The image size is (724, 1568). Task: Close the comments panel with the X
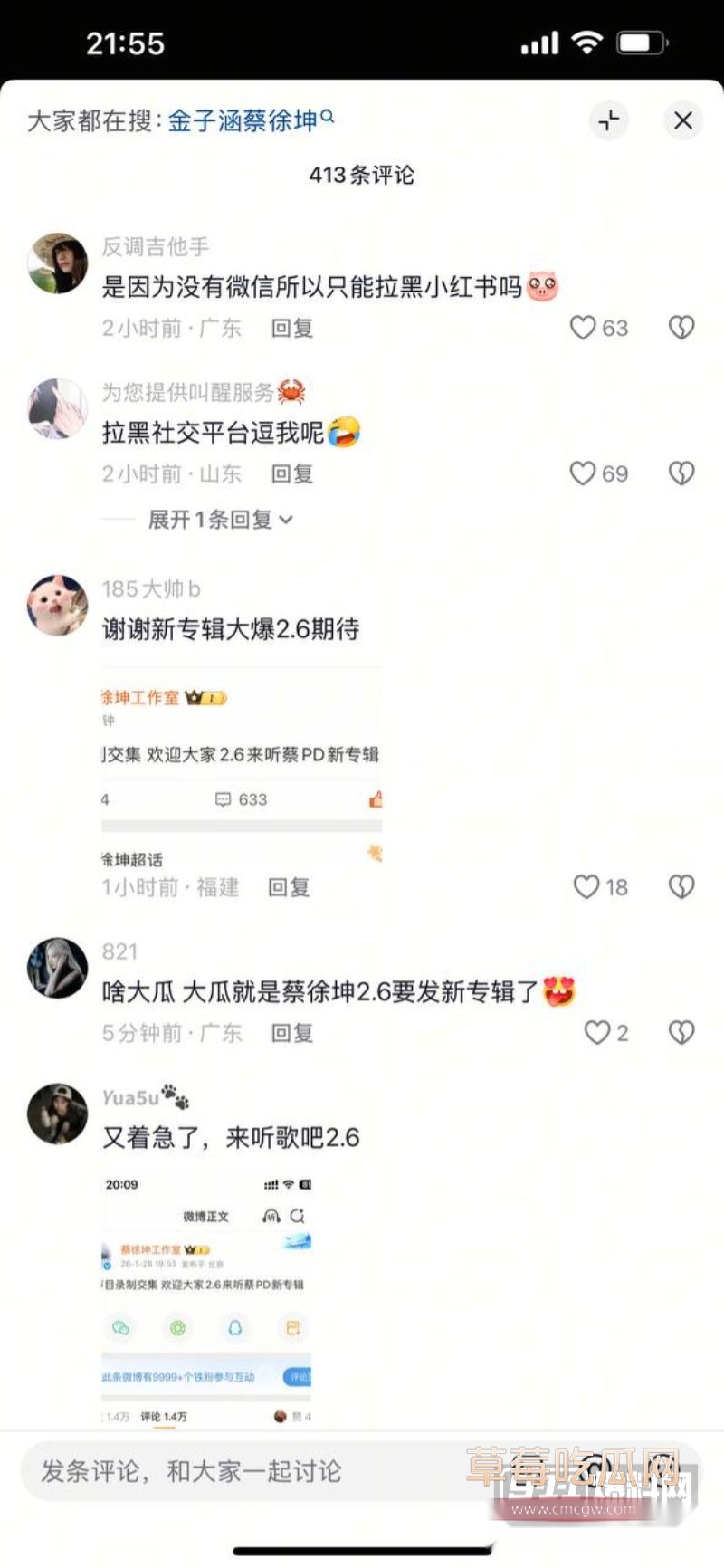682,120
